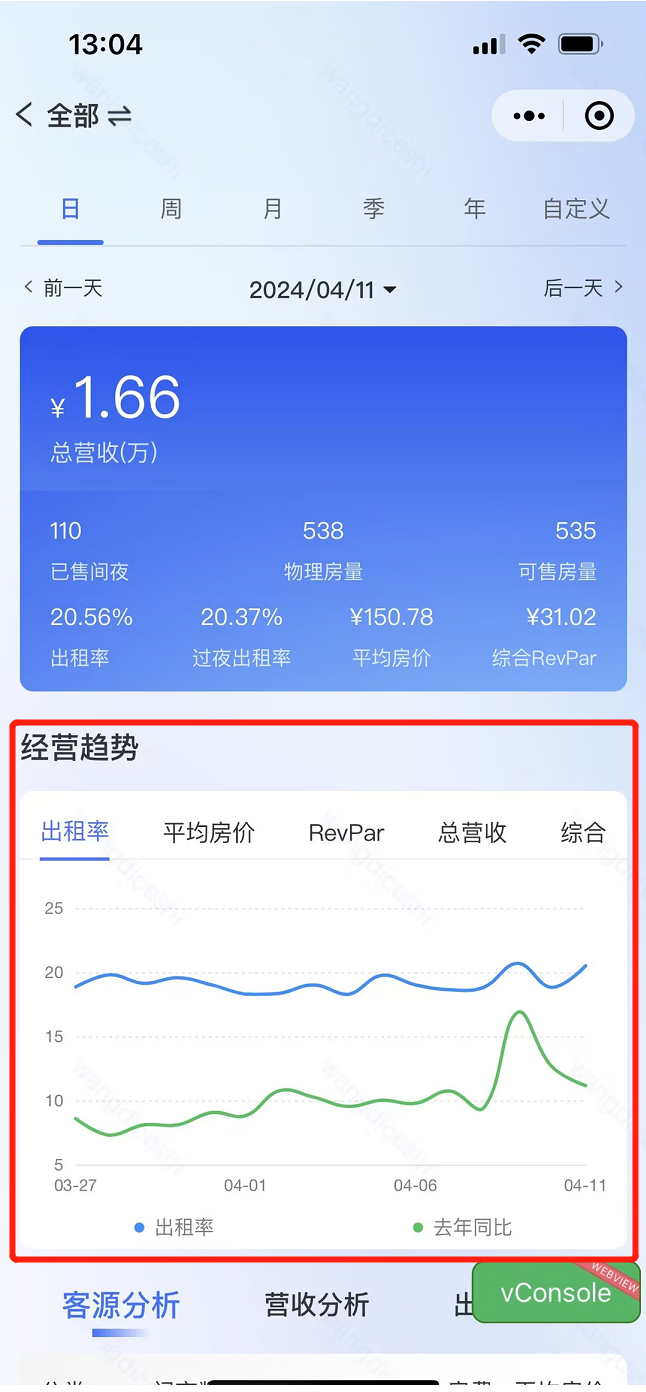Switch store scope via 全部

pyautogui.click(x=90, y=116)
